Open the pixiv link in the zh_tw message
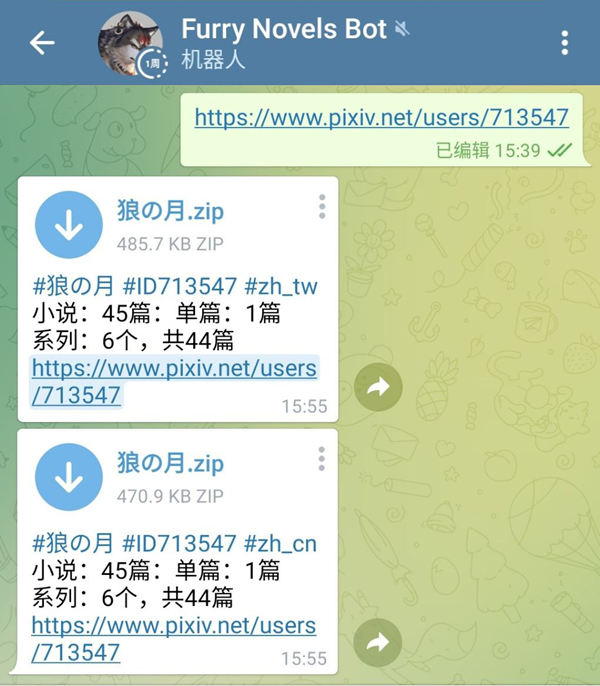The width and height of the screenshot is (600, 686). coord(174,369)
